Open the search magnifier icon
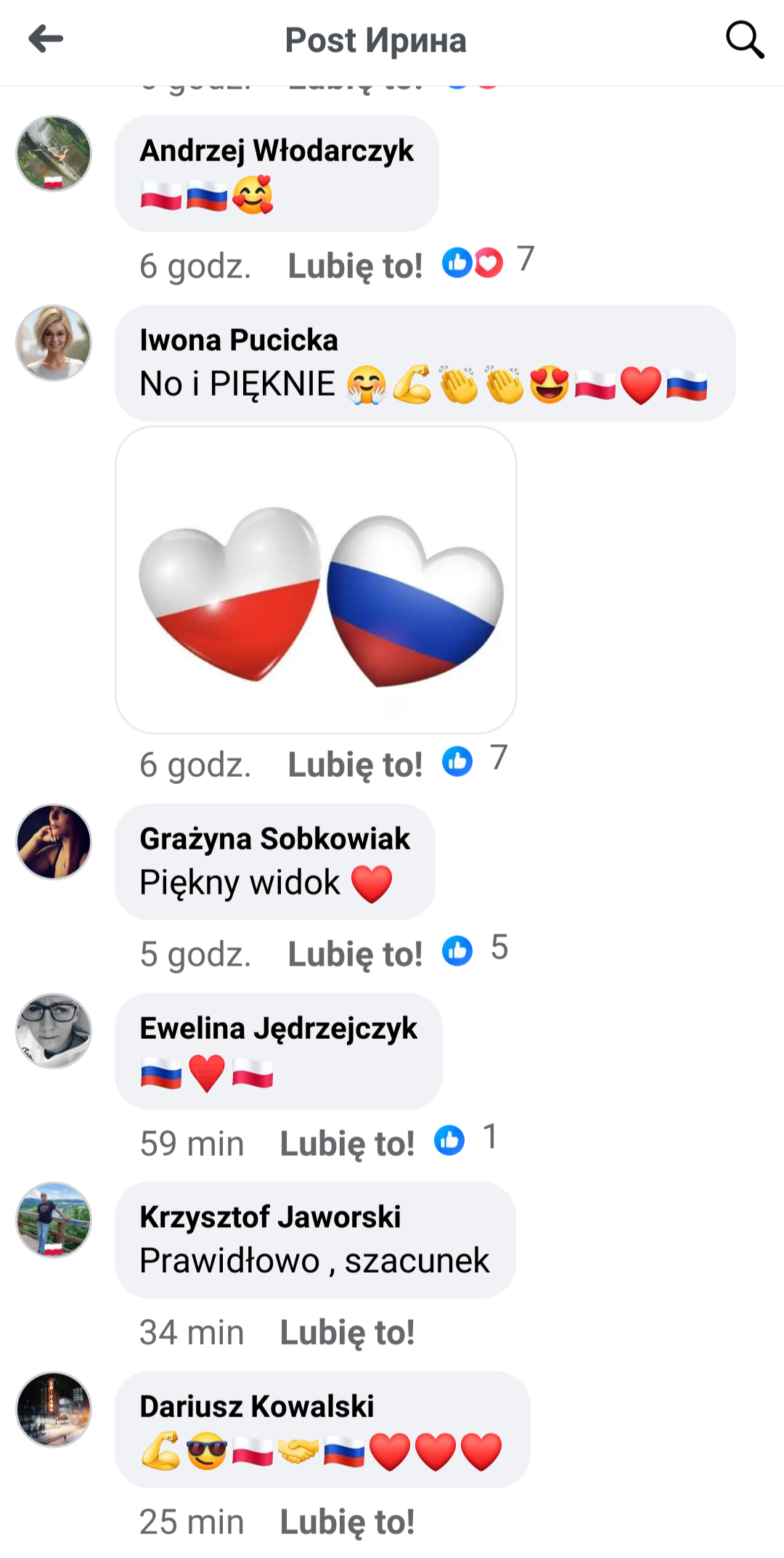The image size is (784, 1558). [x=745, y=39]
